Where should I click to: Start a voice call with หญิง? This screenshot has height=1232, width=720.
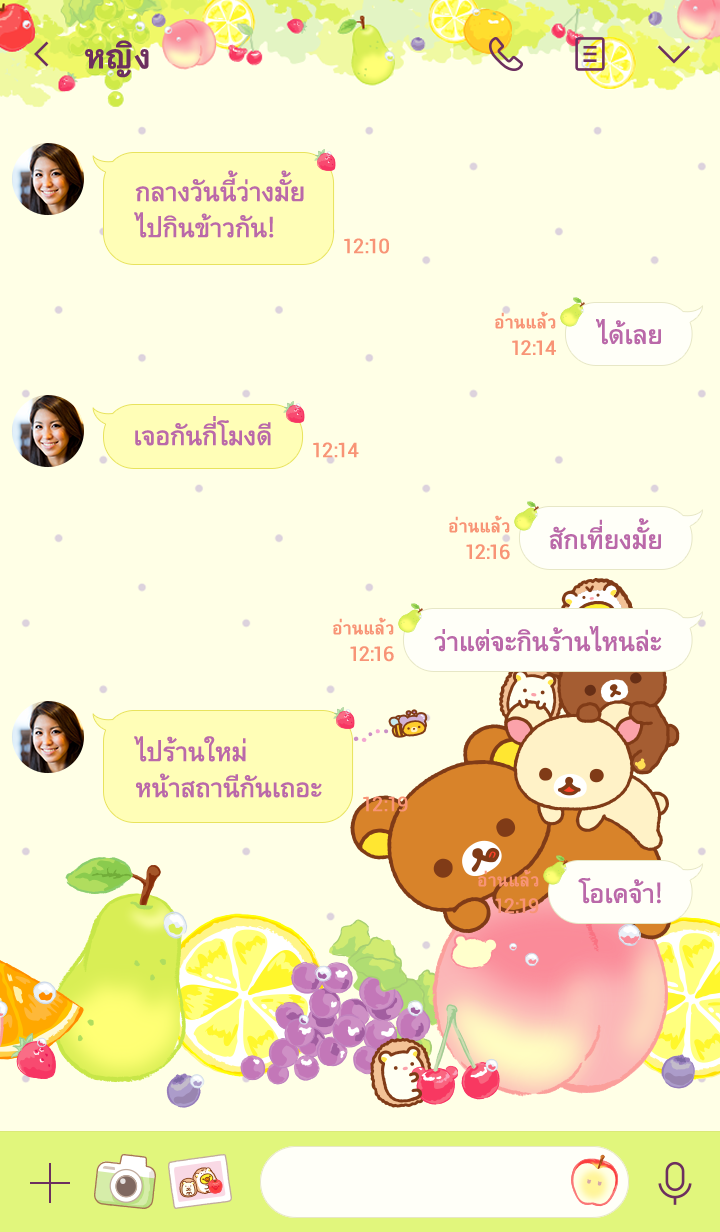505,54
